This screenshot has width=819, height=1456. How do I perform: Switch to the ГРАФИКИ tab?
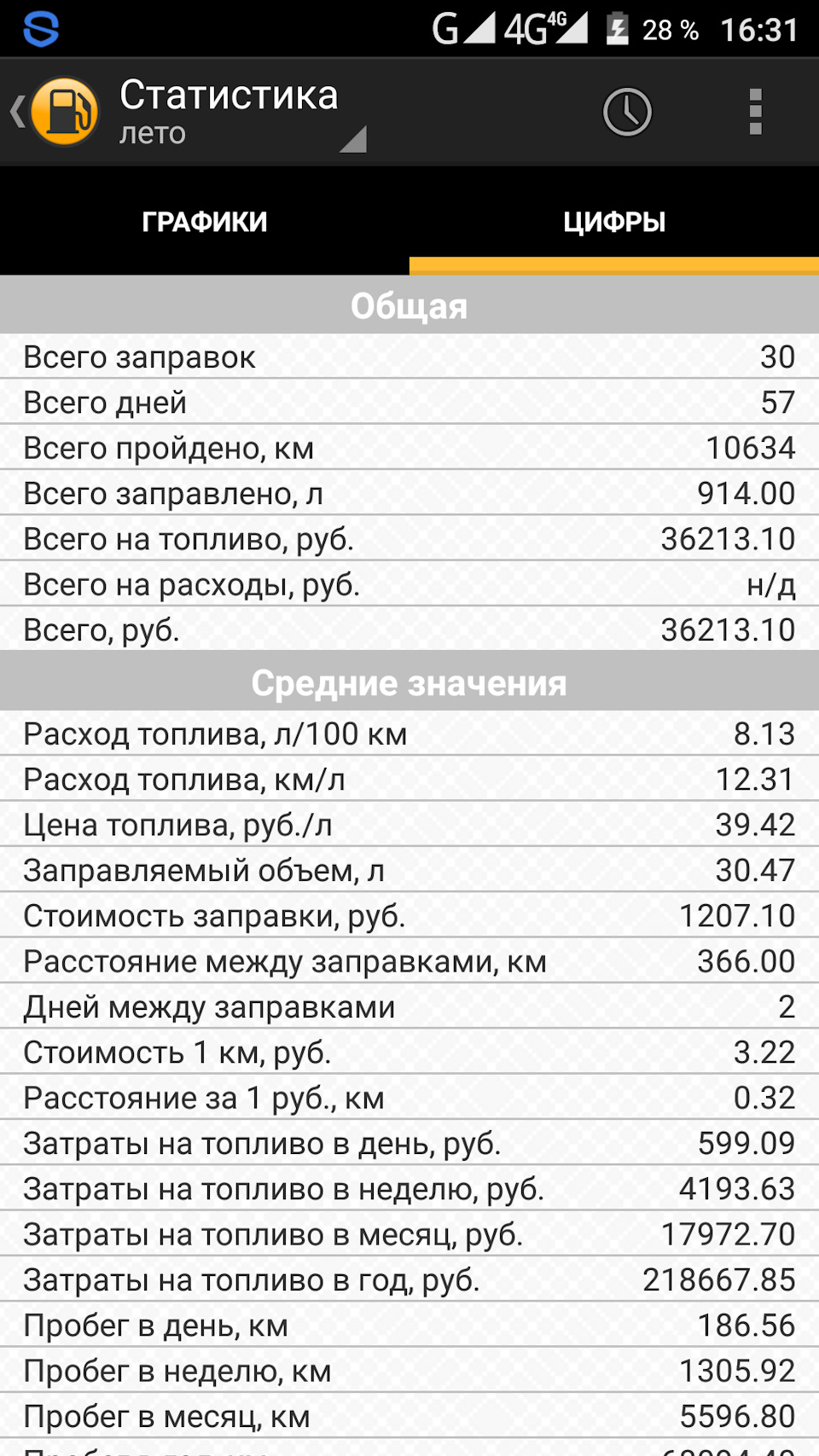[205, 221]
